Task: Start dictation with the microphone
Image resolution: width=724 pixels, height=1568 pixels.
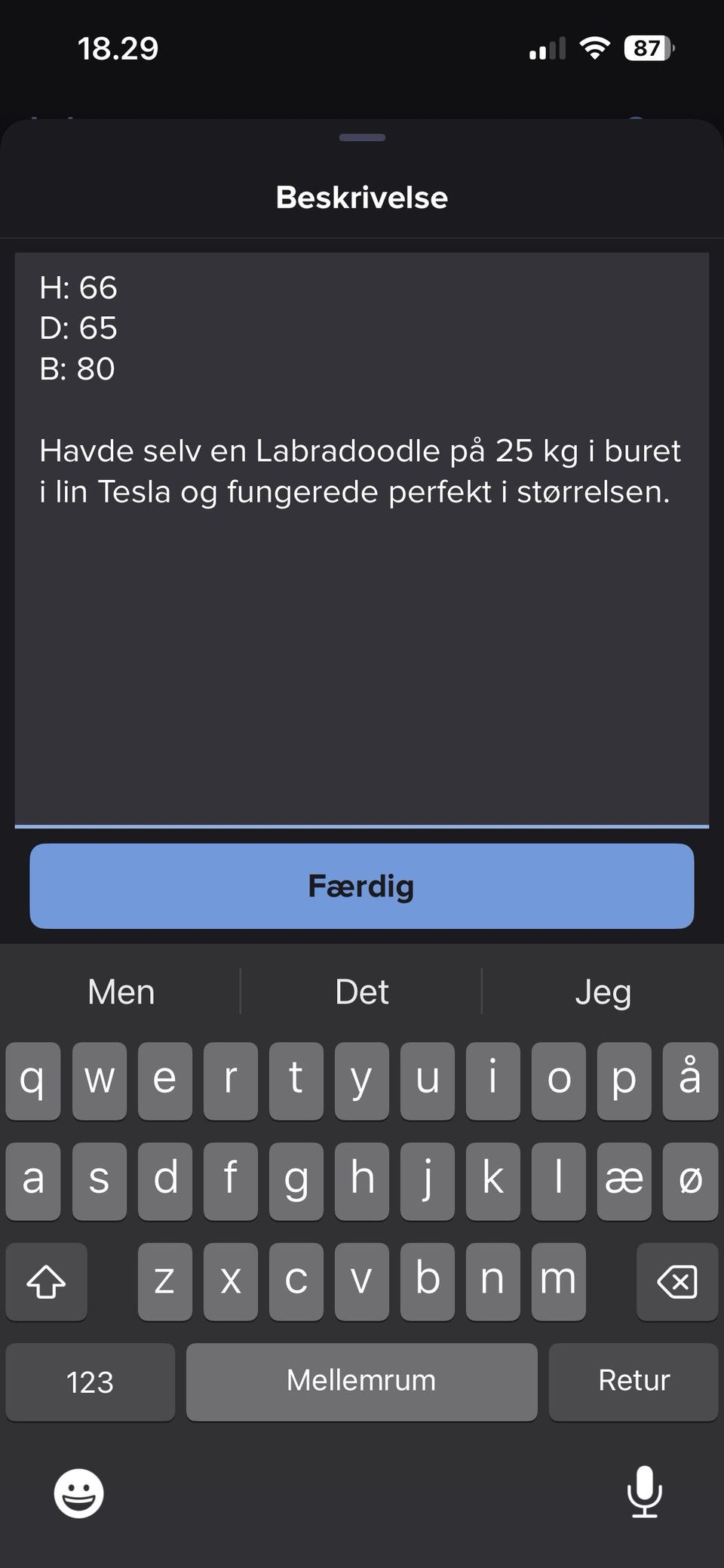Action: pos(645,1492)
